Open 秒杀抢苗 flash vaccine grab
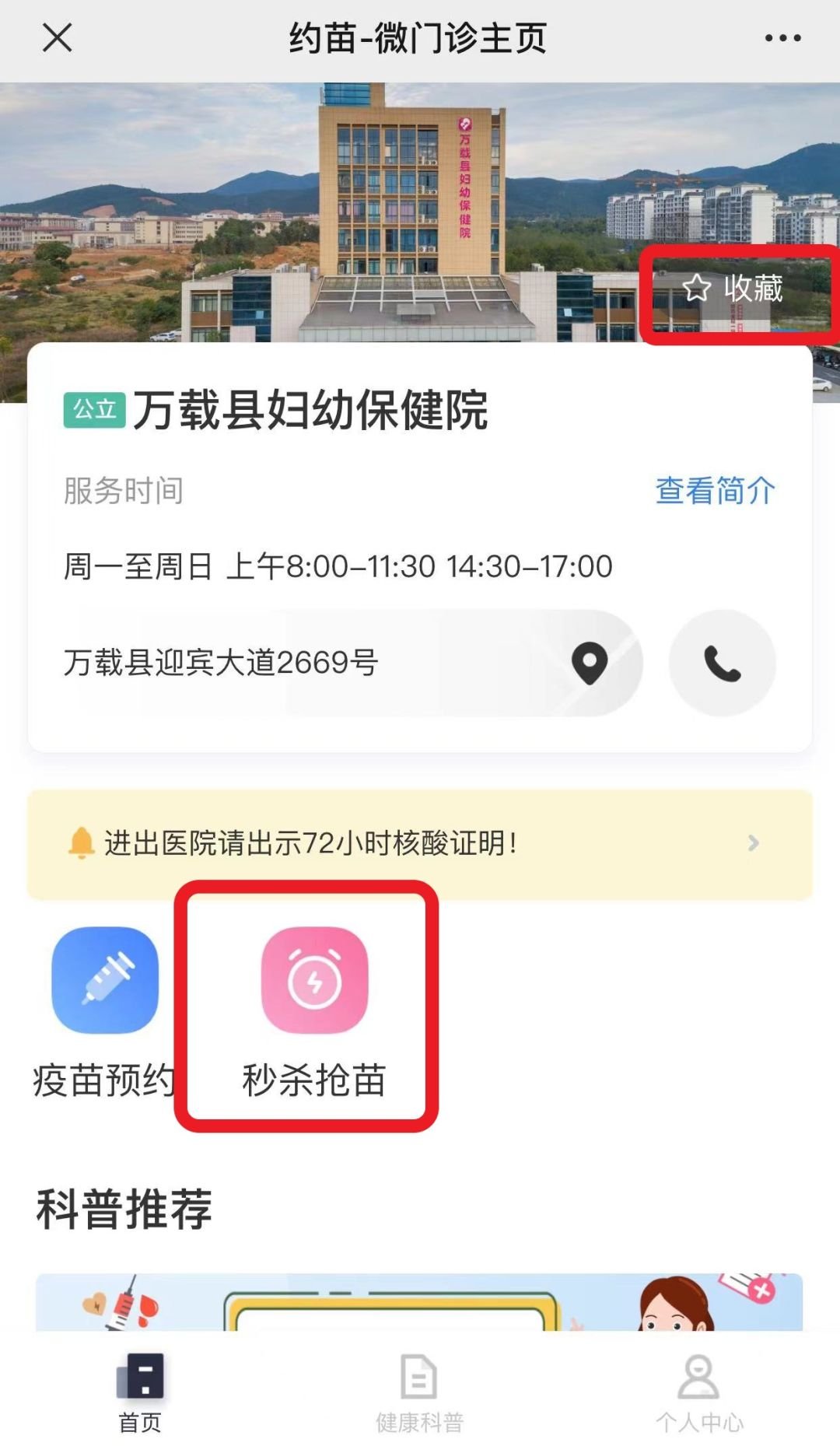This screenshot has height=1446, width=840. [314, 1010]
